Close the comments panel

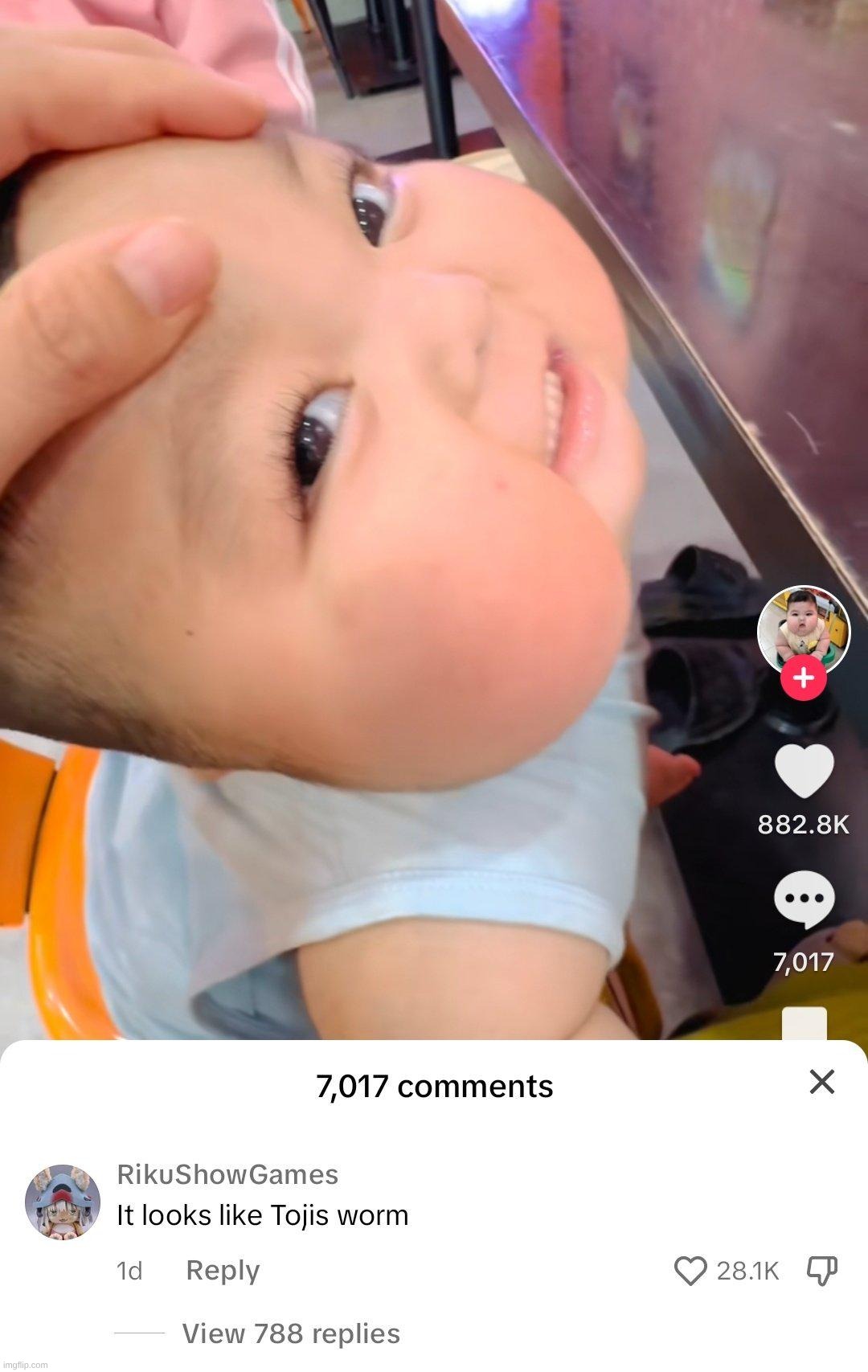pyautogui.click(x=821, y=1082)
